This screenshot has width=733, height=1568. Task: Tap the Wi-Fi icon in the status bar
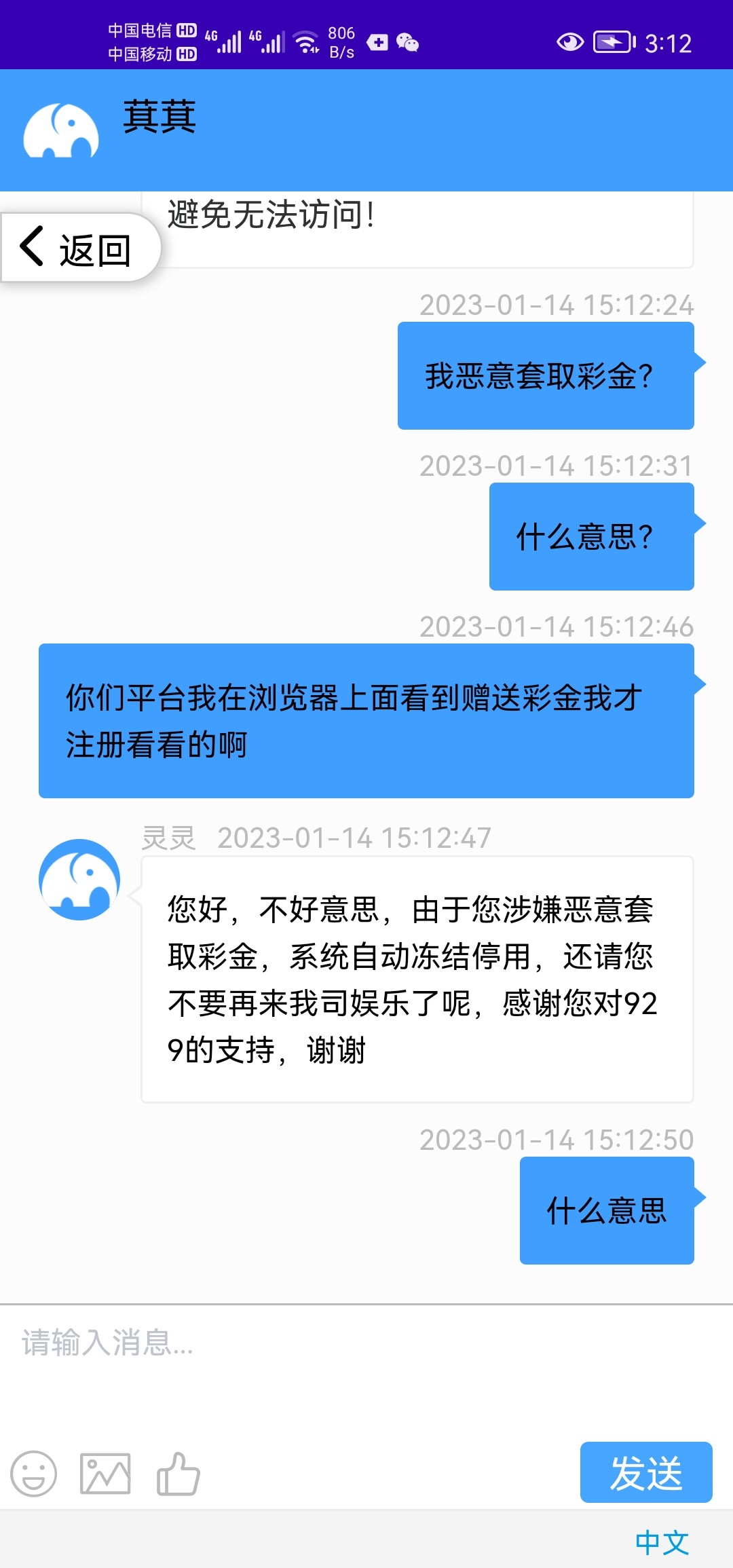305,41
